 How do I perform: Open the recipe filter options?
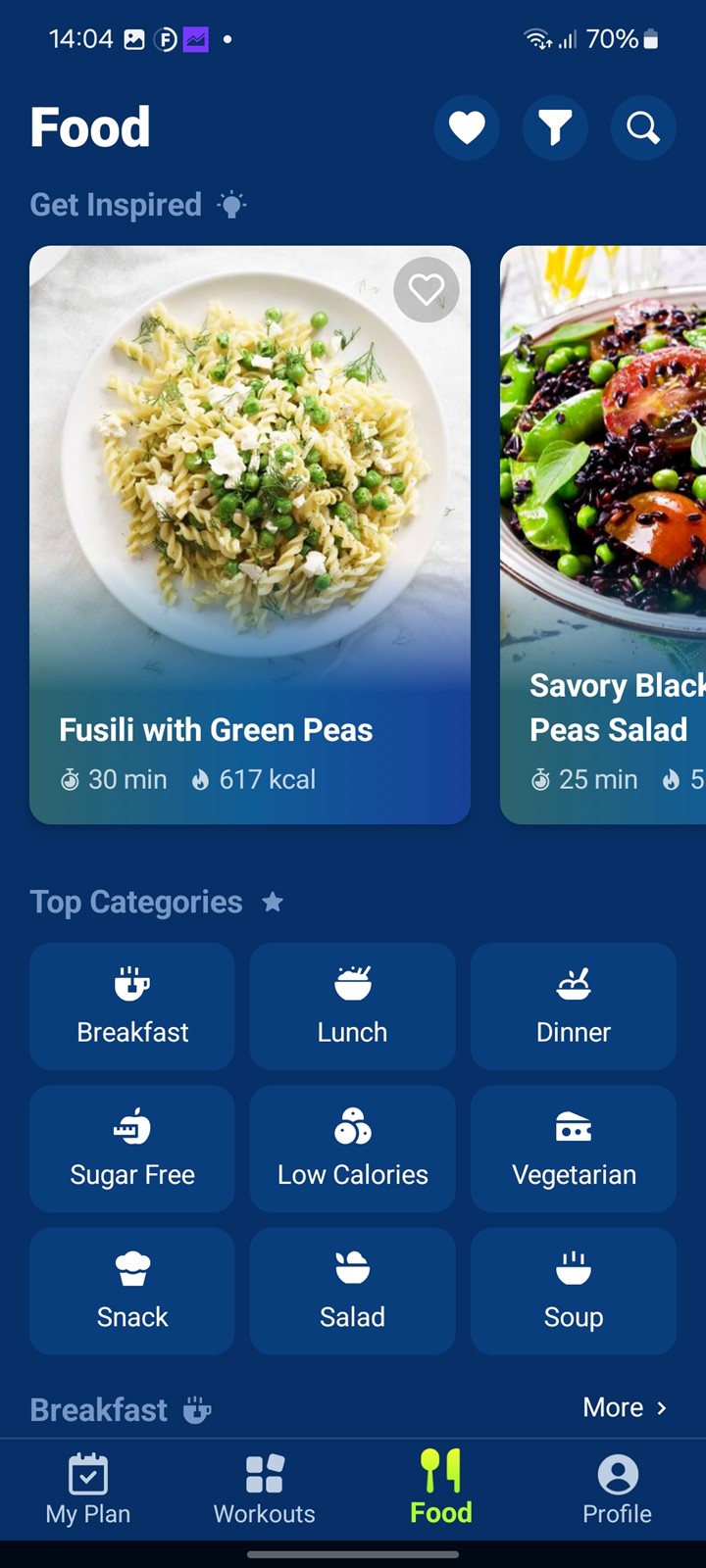(x=555, y=127)
